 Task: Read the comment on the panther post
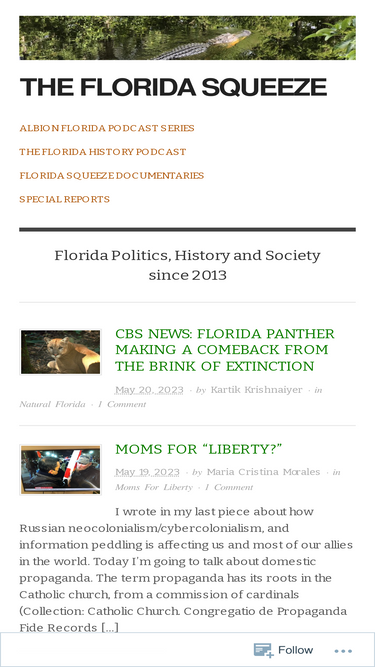click(x=122, y=405)
